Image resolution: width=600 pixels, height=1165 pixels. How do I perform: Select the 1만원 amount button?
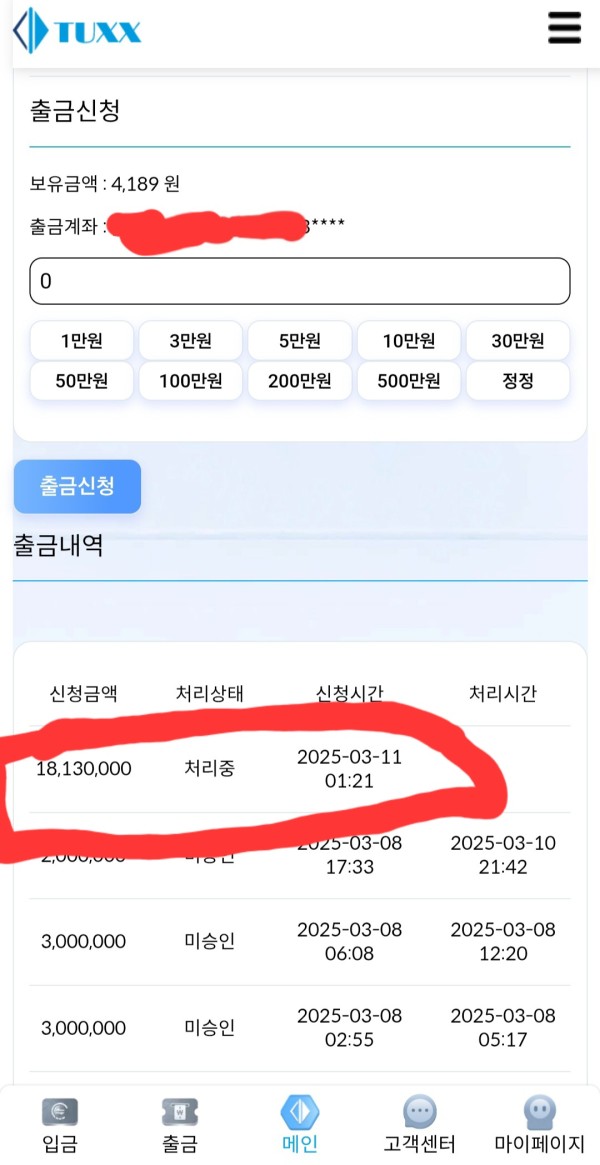pos(82,341)
